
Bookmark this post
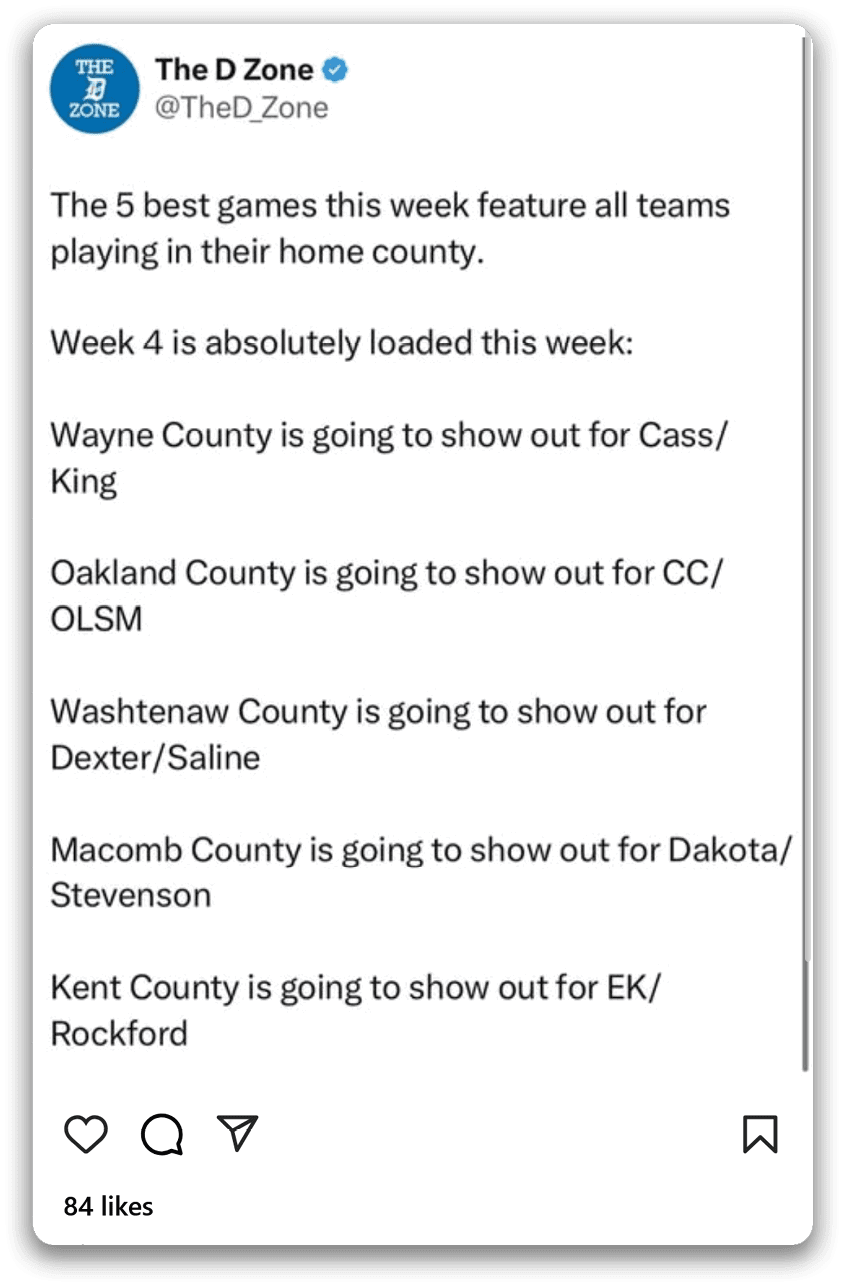tap(760, 1134)
